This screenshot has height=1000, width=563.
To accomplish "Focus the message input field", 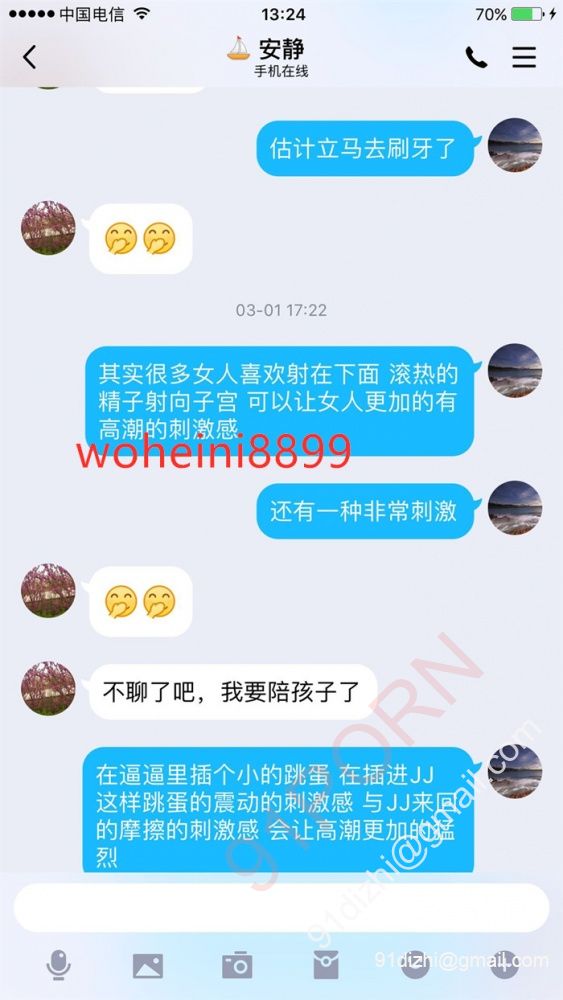I will point(281,908).
